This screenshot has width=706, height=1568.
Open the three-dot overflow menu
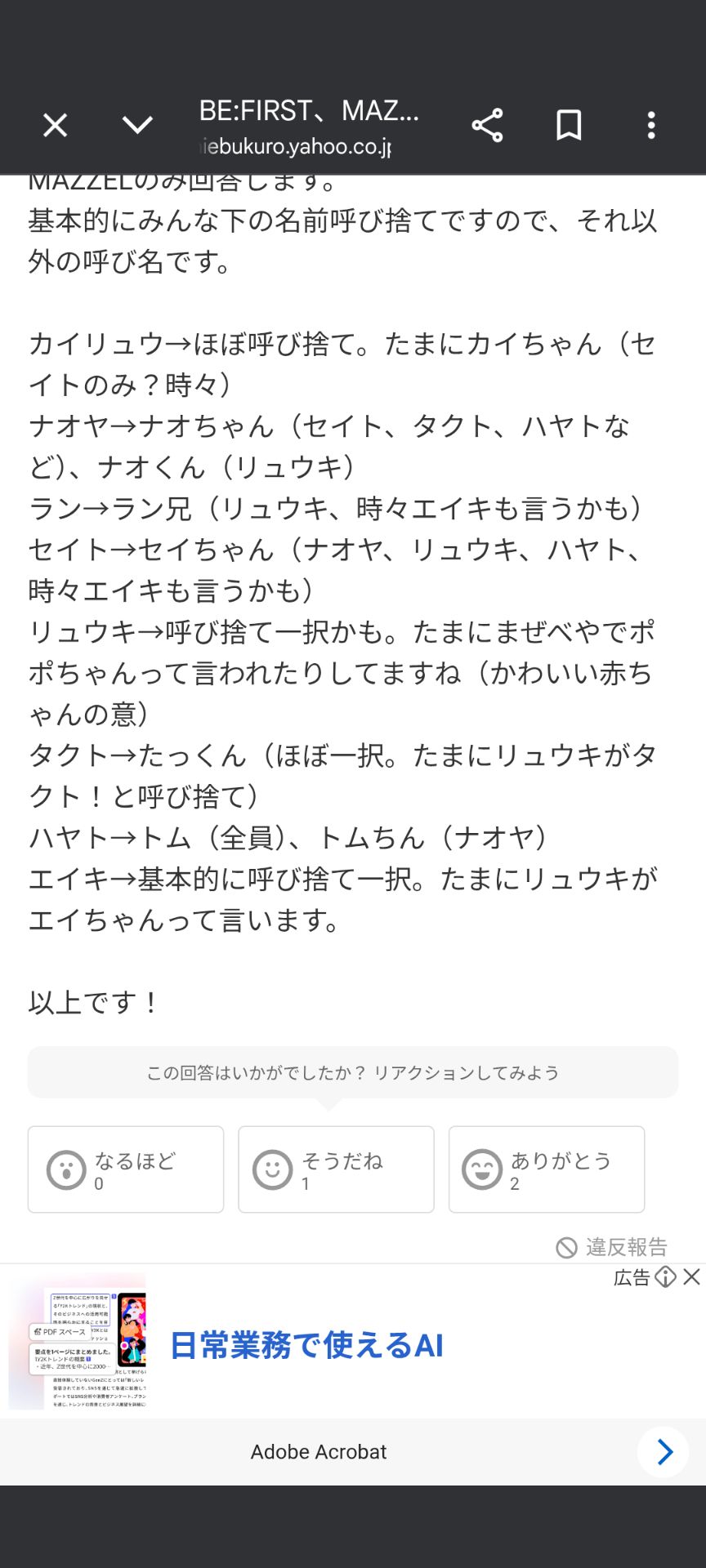coord(651,126)
